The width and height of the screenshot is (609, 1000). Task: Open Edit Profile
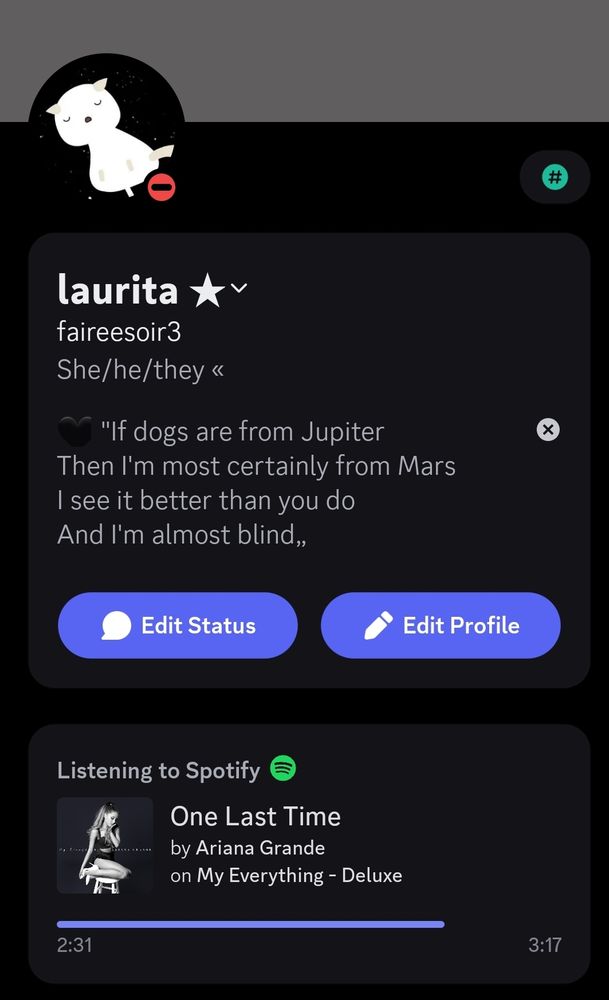440,625
